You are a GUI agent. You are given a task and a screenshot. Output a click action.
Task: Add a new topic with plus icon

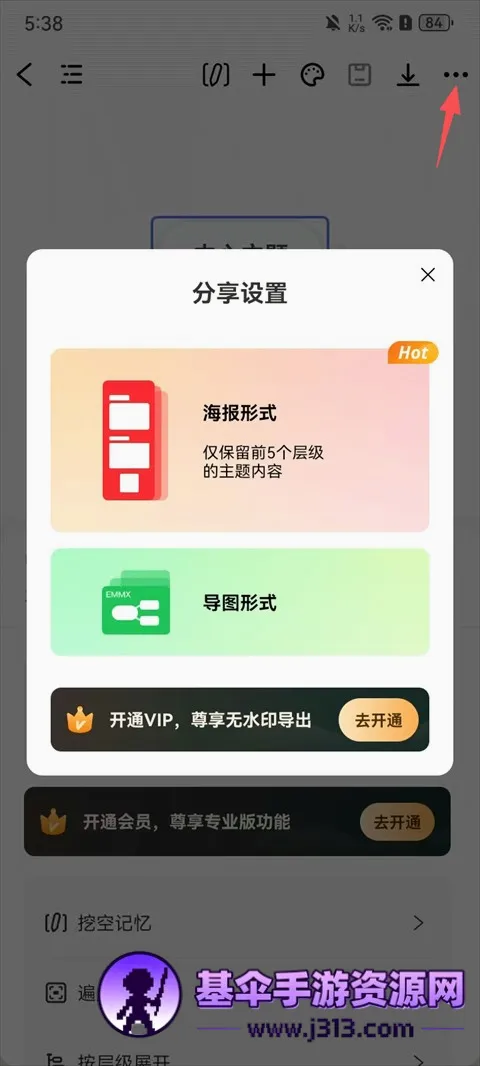264,75
